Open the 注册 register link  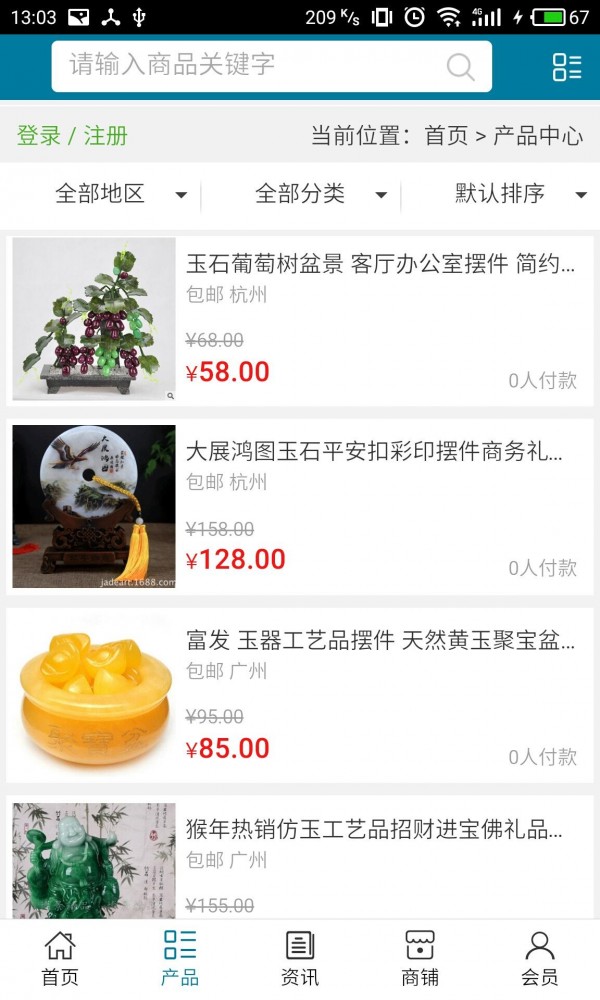click(106, 136)
